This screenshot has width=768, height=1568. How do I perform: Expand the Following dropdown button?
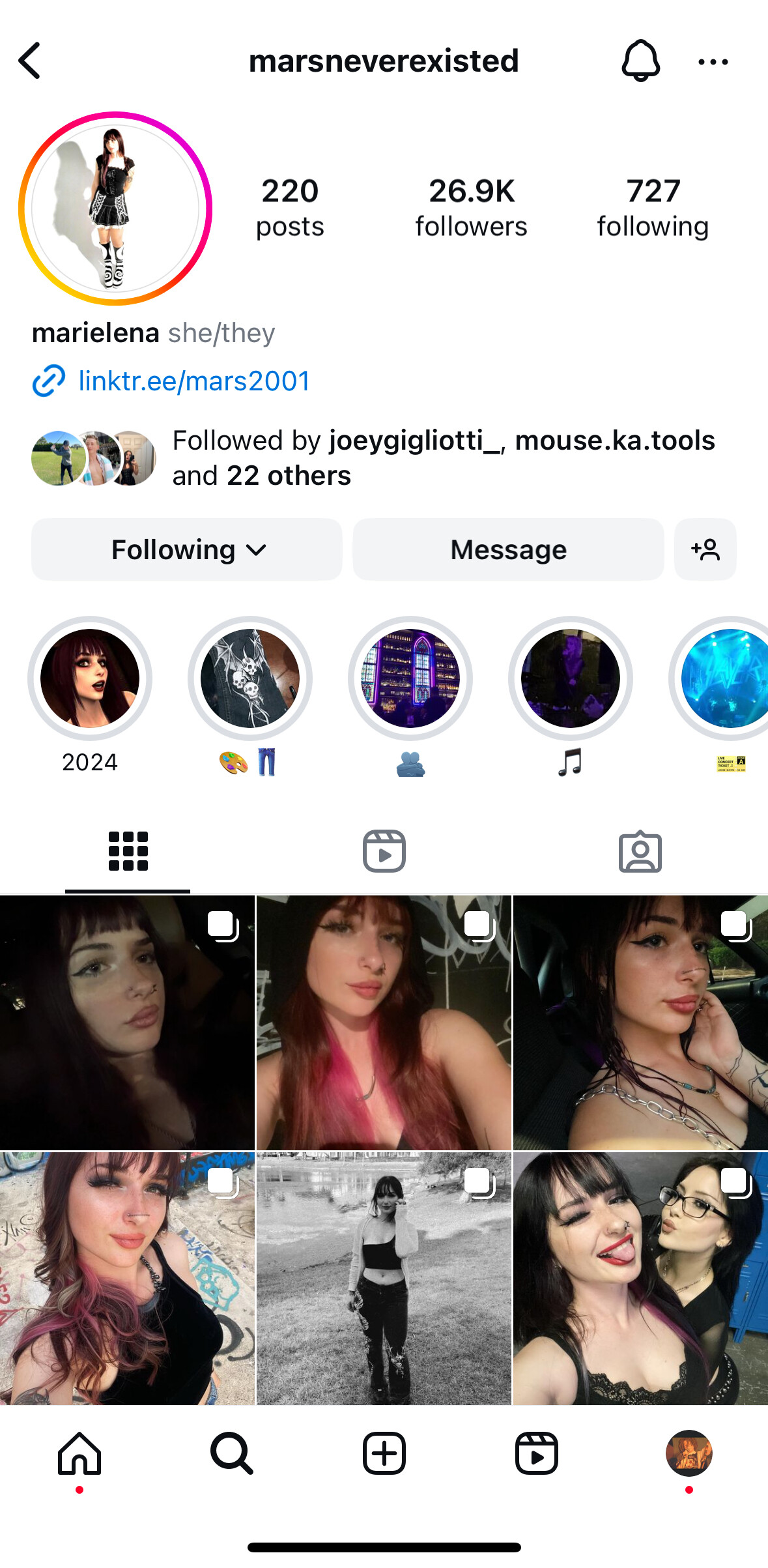[187, 549]
